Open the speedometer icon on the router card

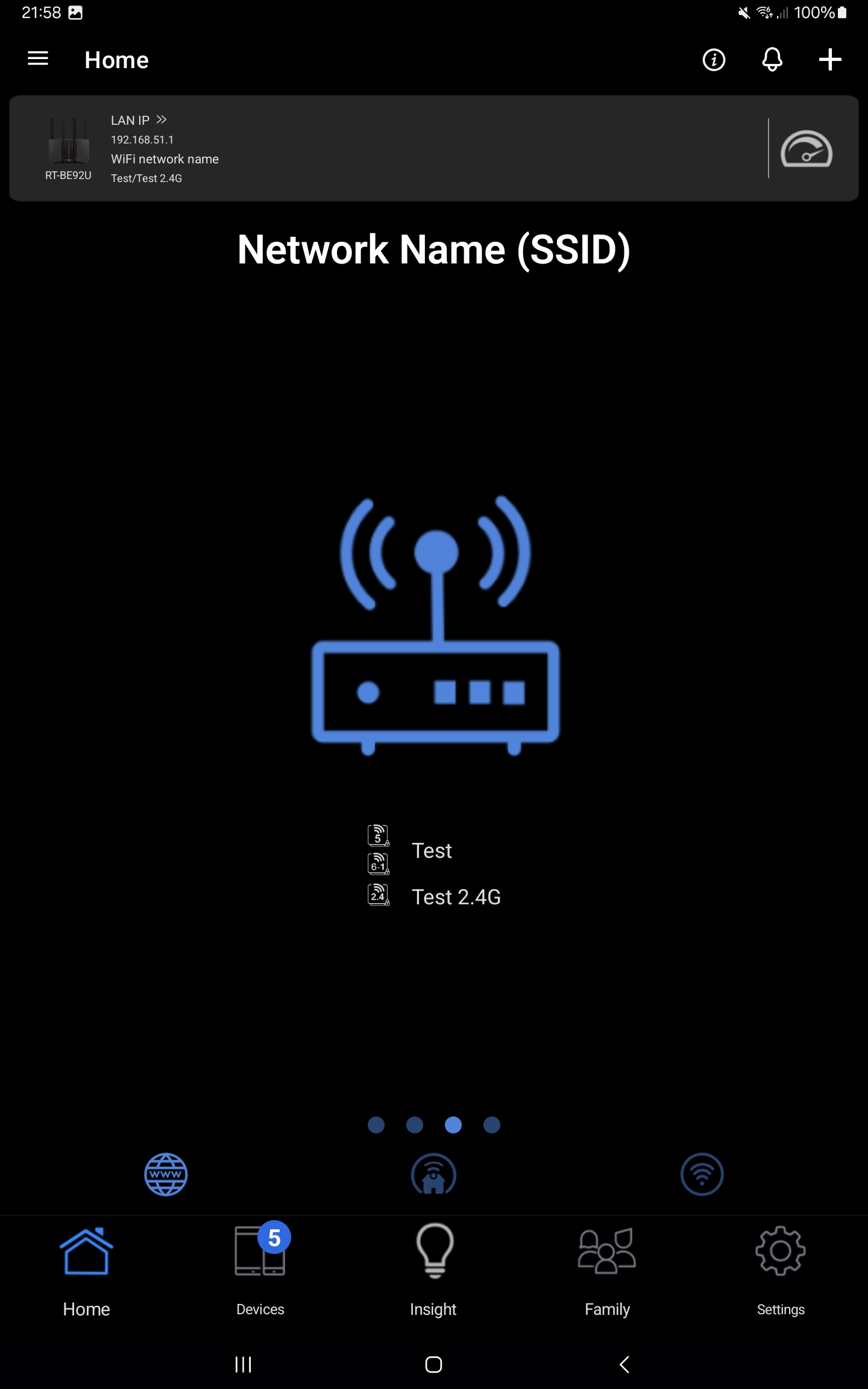coord(806,148)
